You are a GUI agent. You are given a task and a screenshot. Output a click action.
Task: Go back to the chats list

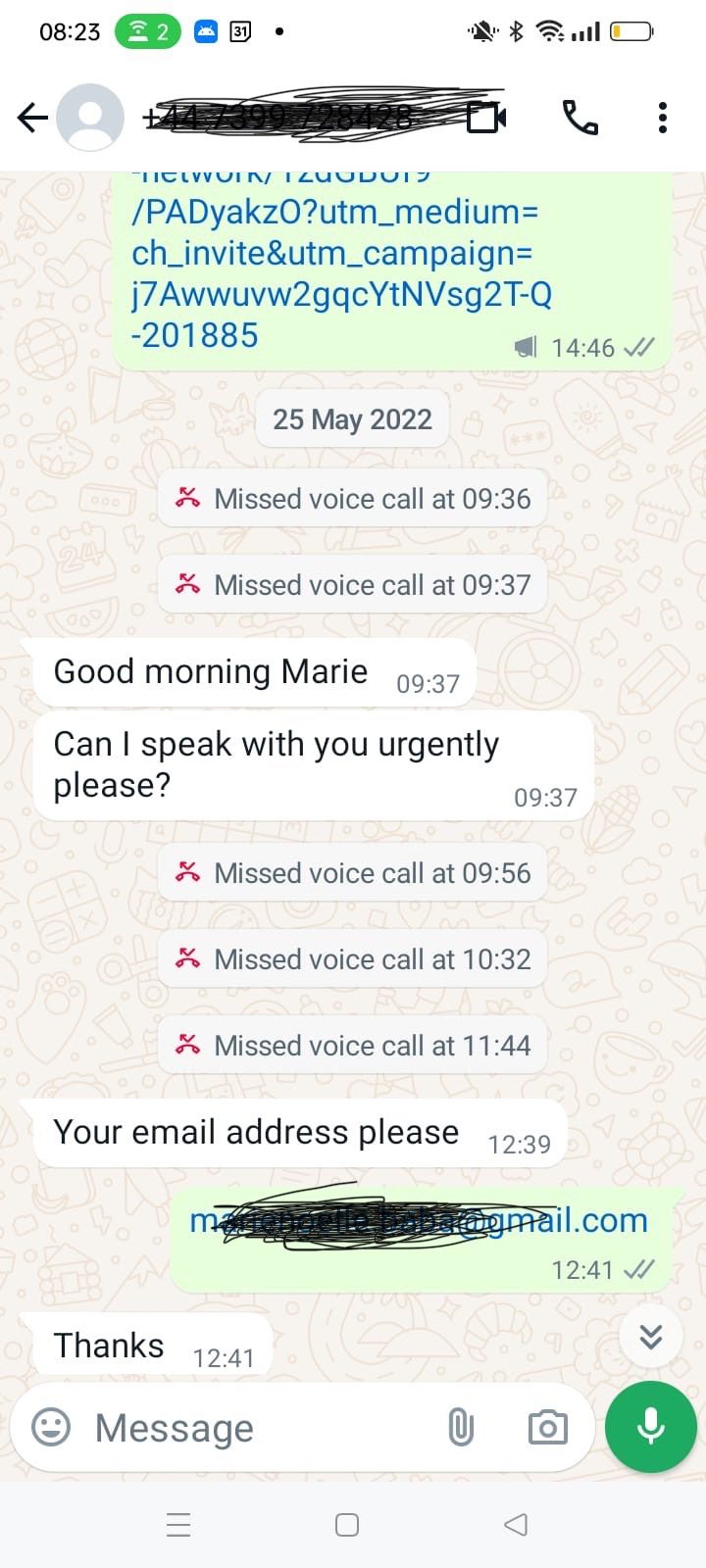point(32,118)
